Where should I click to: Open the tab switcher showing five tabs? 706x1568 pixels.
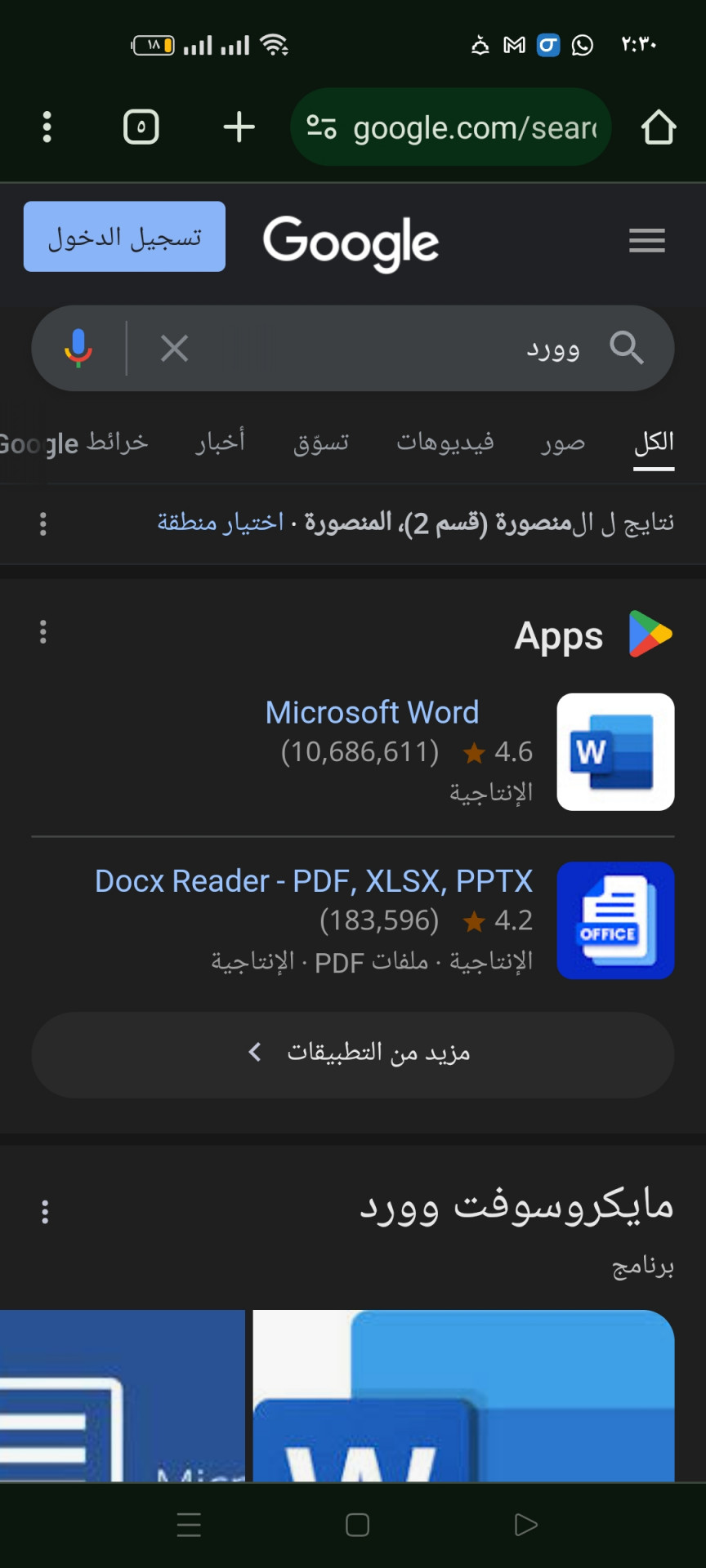(x=141, y=127)
